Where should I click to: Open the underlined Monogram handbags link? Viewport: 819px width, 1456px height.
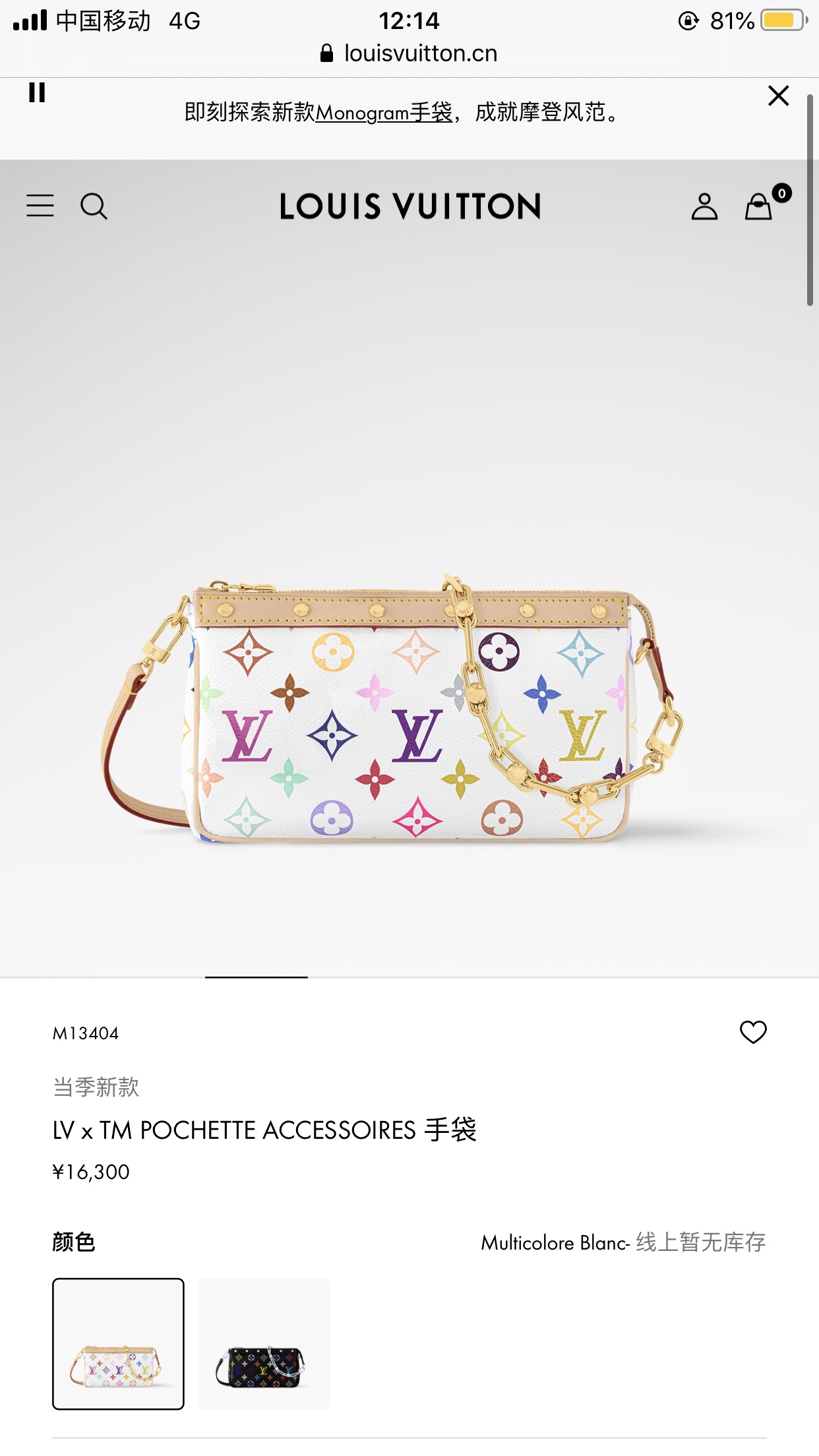(384, 113)
